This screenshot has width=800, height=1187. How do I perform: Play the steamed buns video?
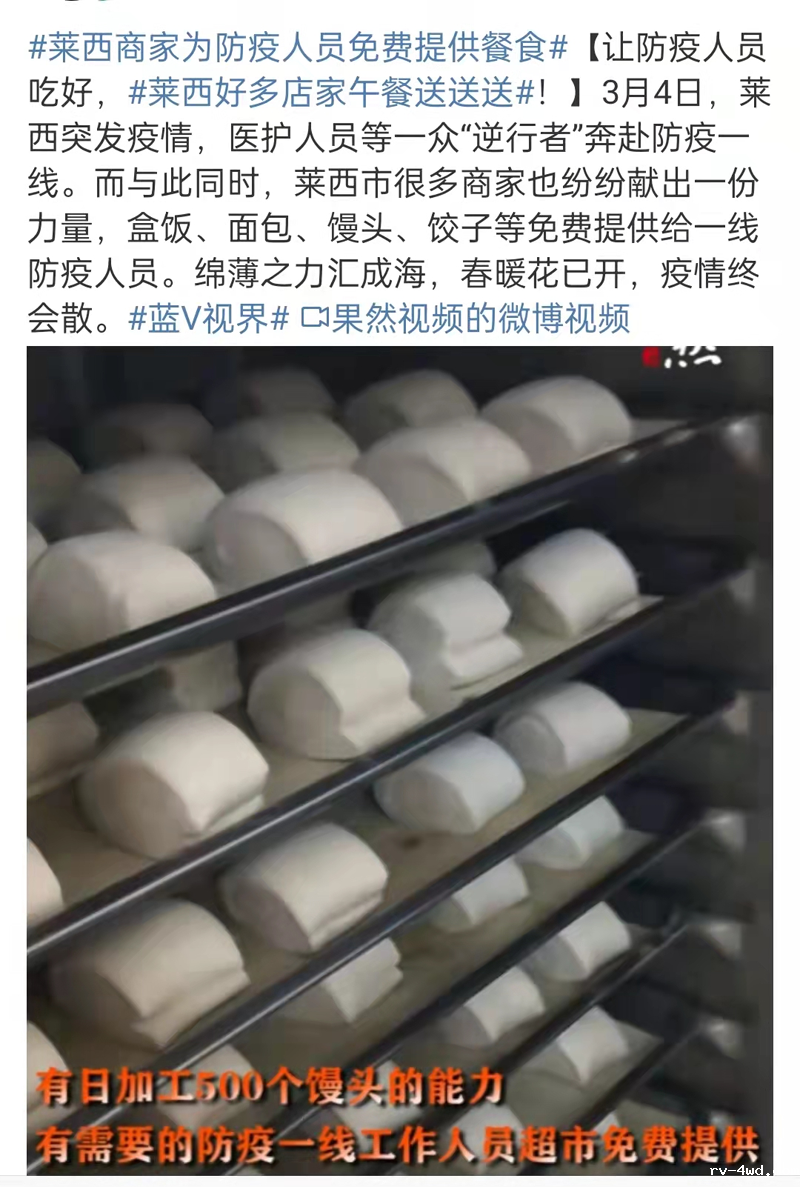coord(399,760)
